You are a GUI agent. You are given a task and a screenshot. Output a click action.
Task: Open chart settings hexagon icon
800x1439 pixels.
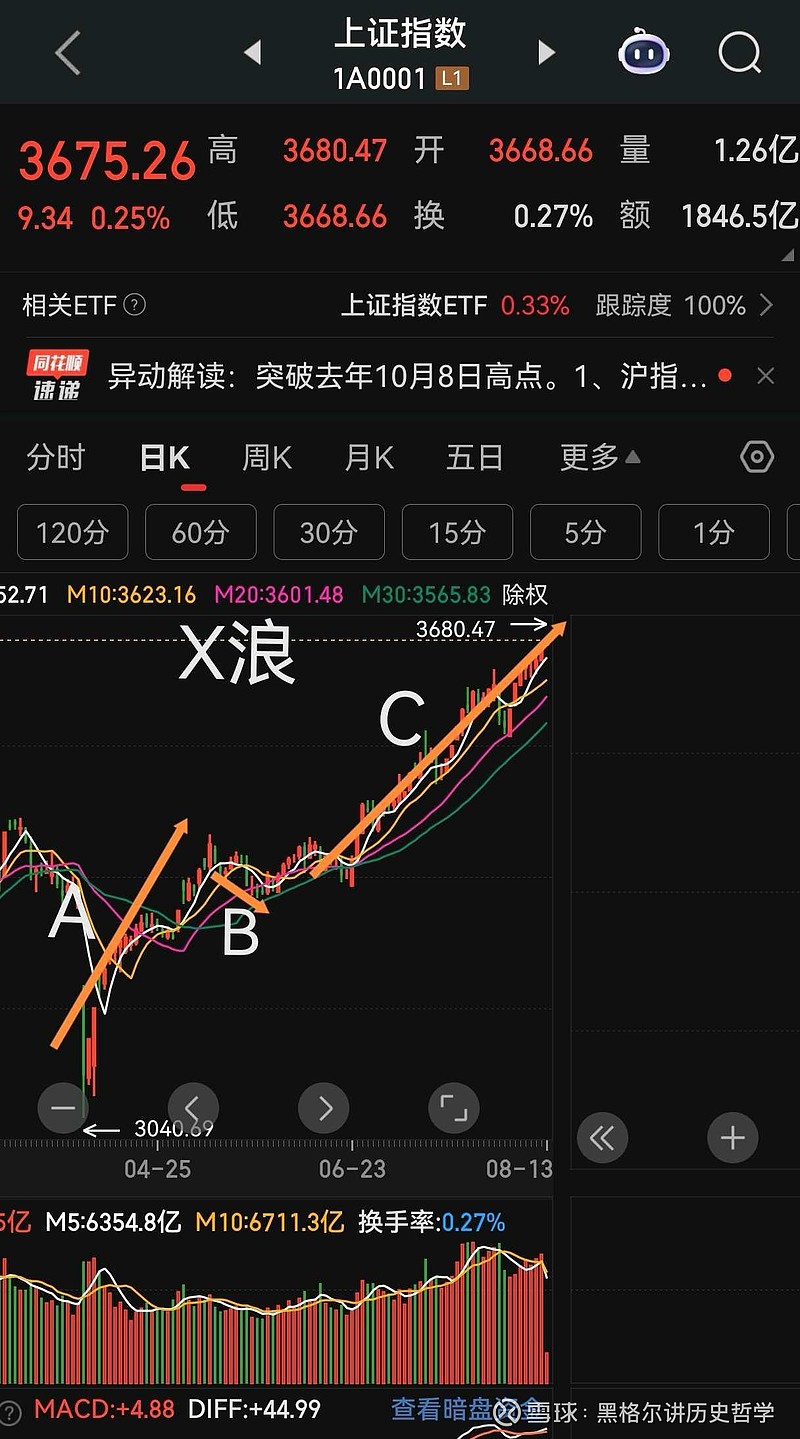[757, 458]
